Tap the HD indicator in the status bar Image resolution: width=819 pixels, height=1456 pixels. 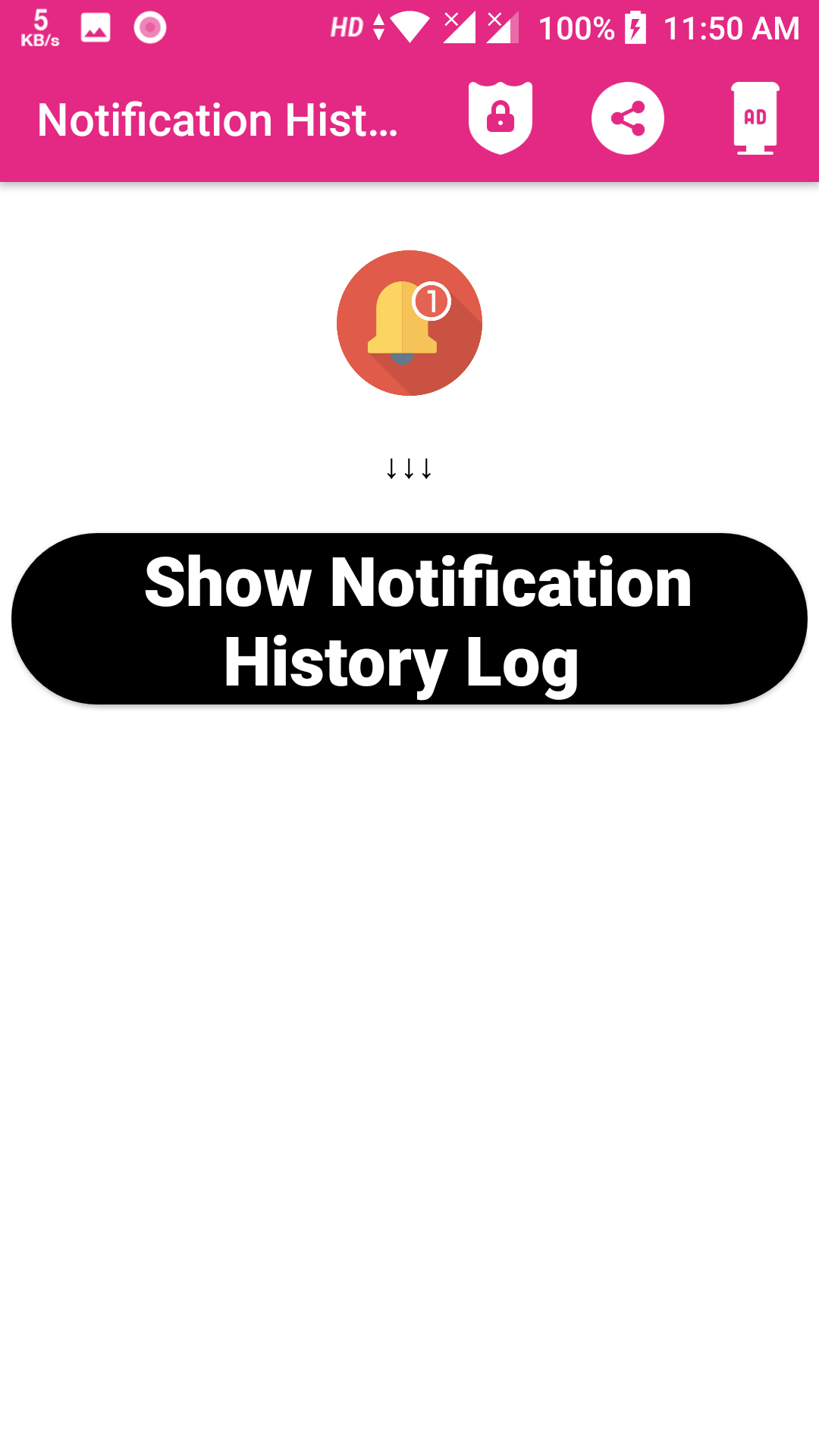347,25
